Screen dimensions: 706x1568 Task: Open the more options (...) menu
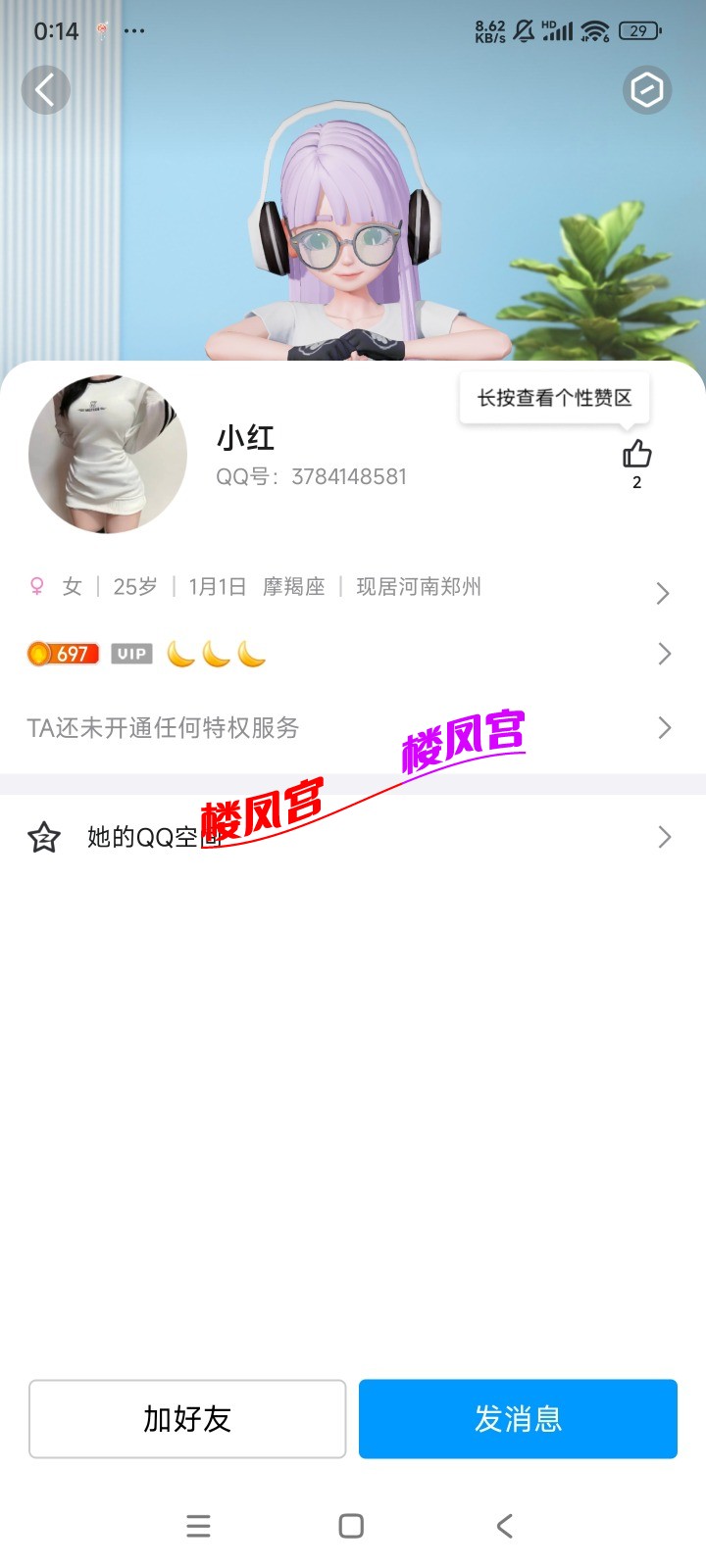click(x=133, y=30)
